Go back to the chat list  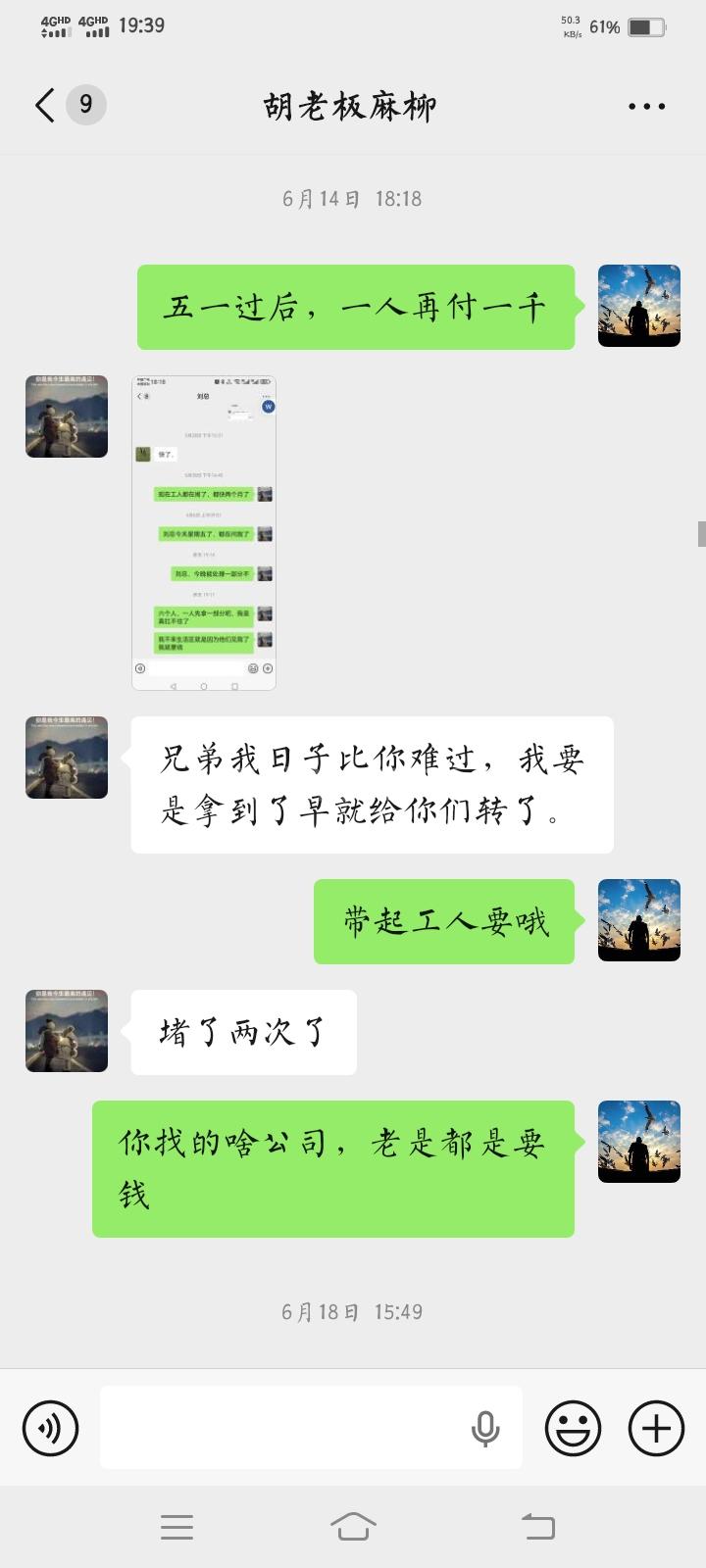pyautogui.click(x=45, y=105)
